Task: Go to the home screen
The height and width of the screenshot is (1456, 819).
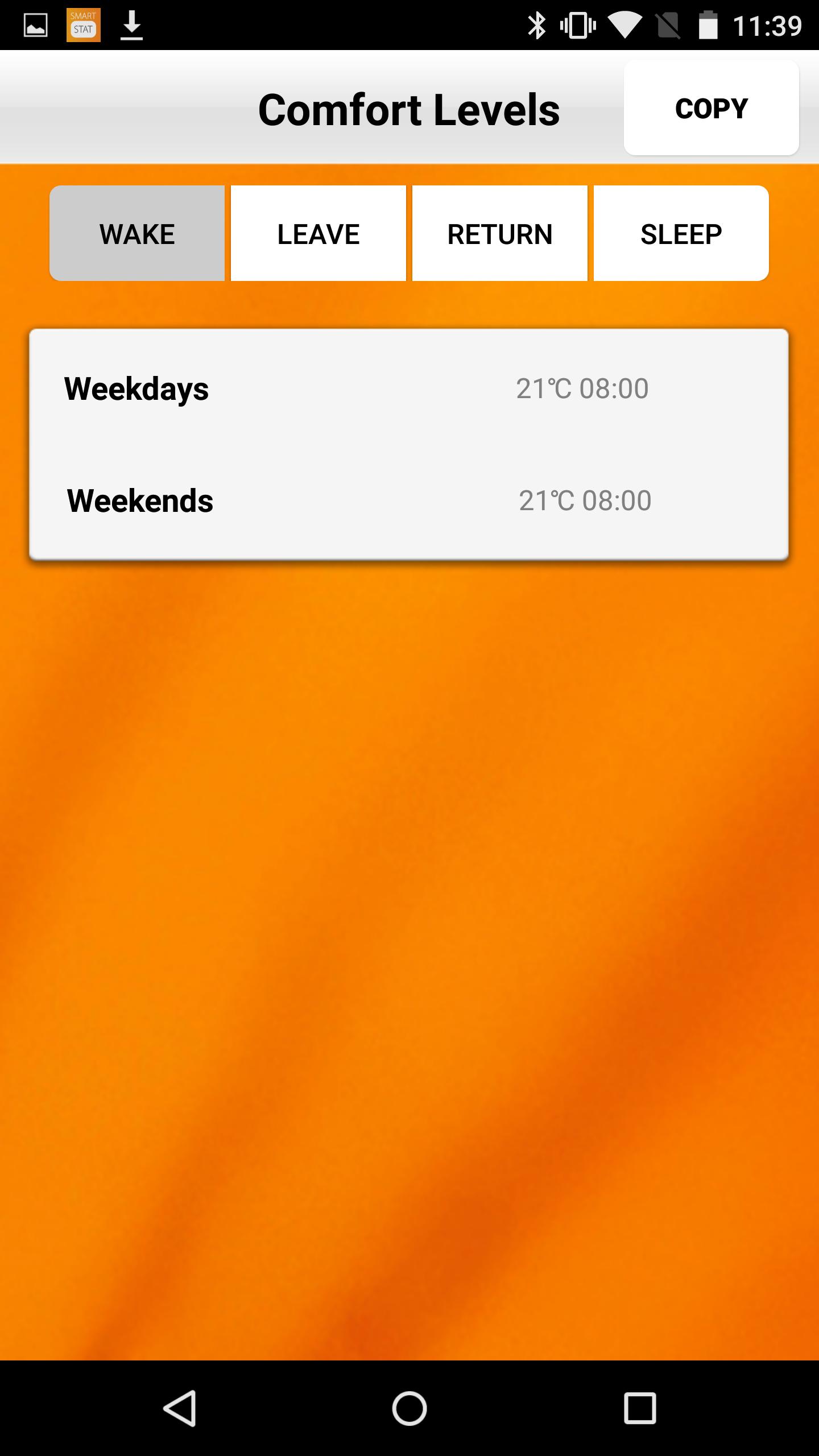Action: (409, 1408)
